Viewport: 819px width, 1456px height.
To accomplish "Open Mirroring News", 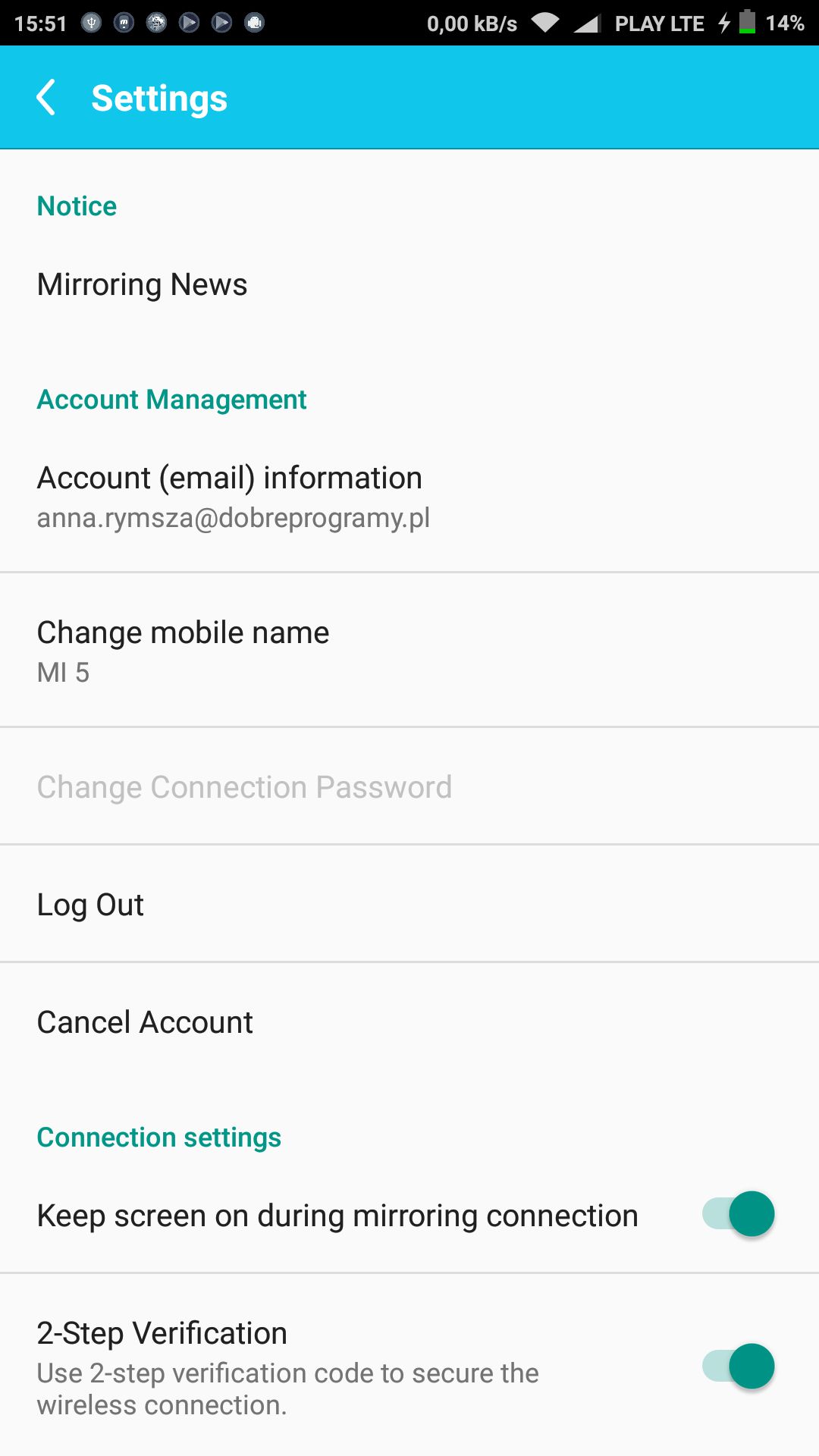I will pyautogui.click(x=409, y=285).
